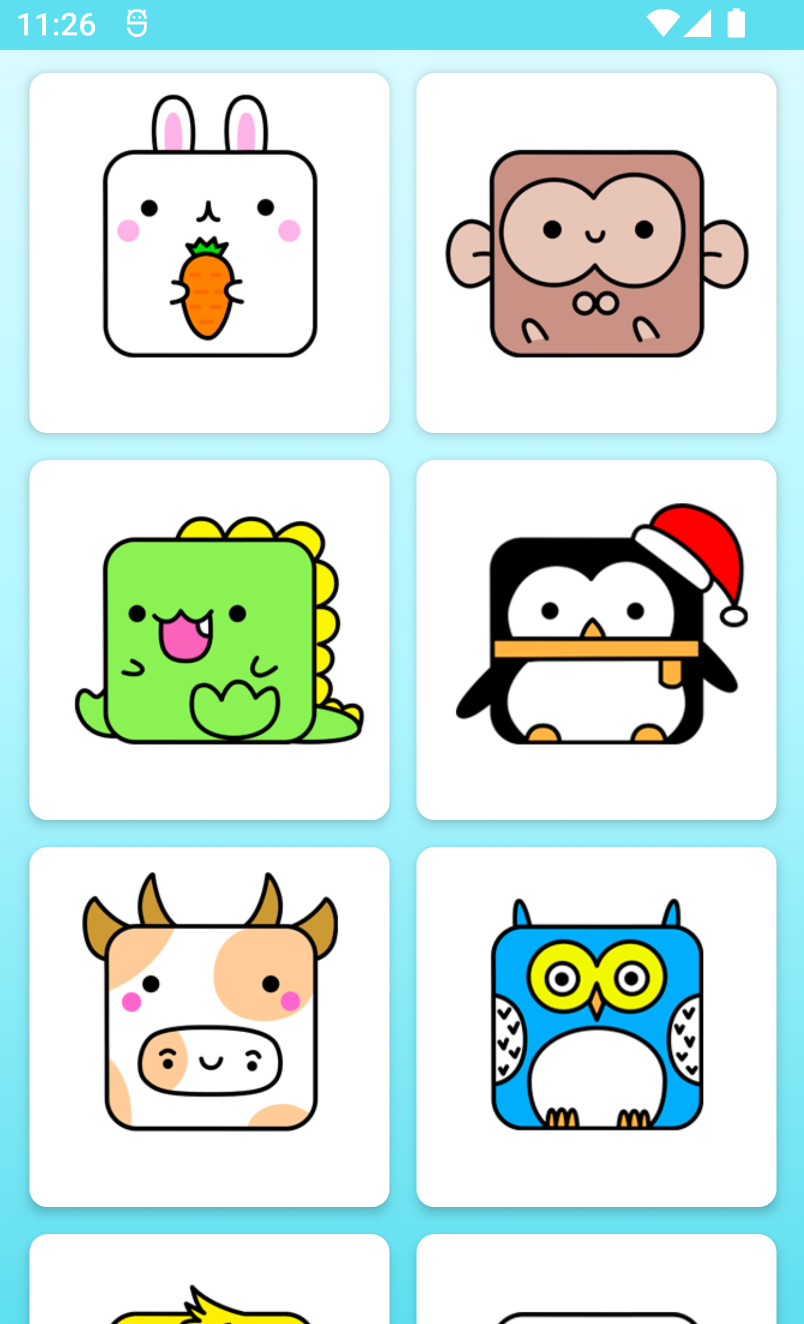The image size is (804, 1324).
Task: Select the brown monkey drawing card
Action: pos(596,252)
